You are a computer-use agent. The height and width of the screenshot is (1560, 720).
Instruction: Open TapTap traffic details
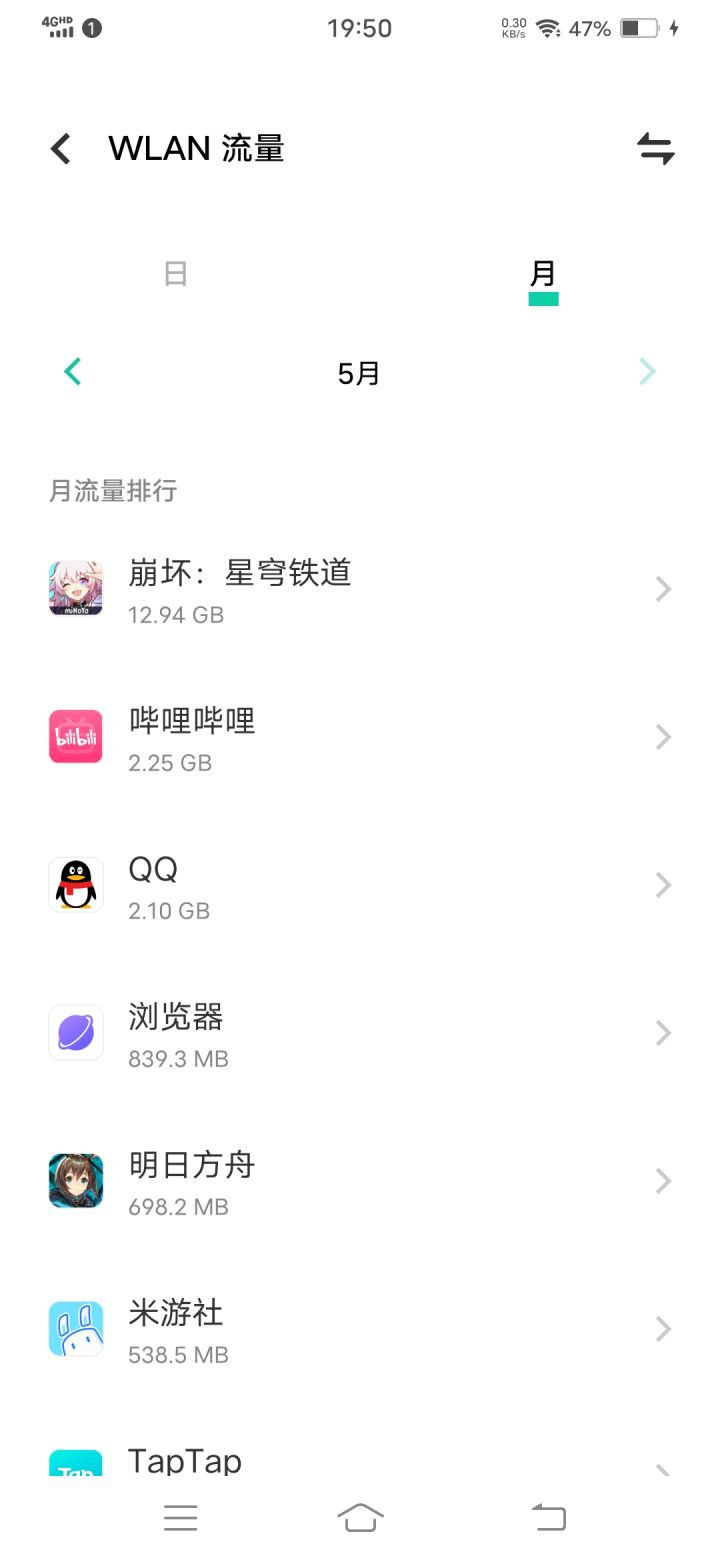coord(360,1462)
